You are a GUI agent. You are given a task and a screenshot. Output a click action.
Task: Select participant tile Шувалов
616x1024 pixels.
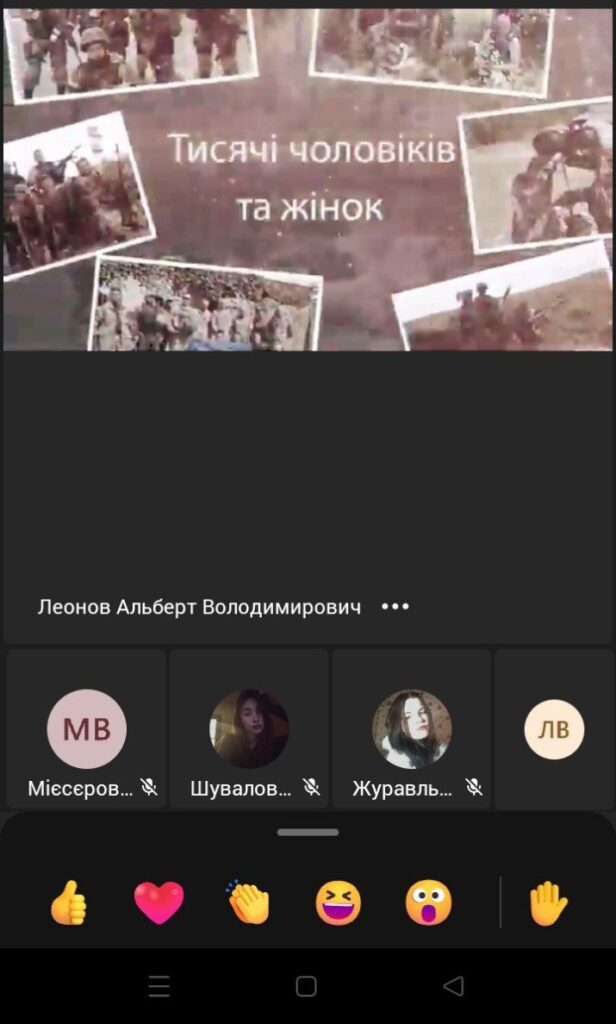[x=249, y=730]
